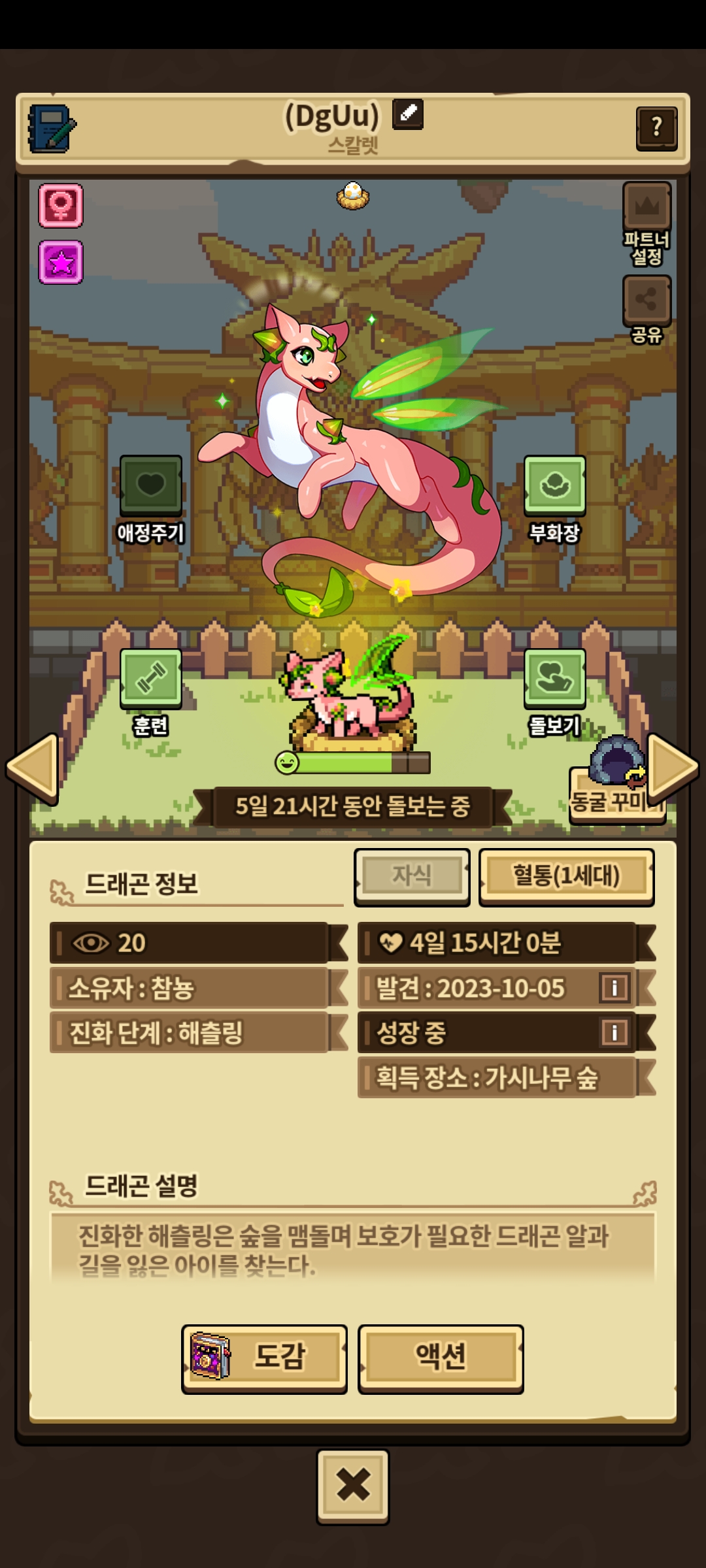The width and height of the screenshot is (706, 1568).
Task: Show info for 발견 date
Action: [614, 988]
